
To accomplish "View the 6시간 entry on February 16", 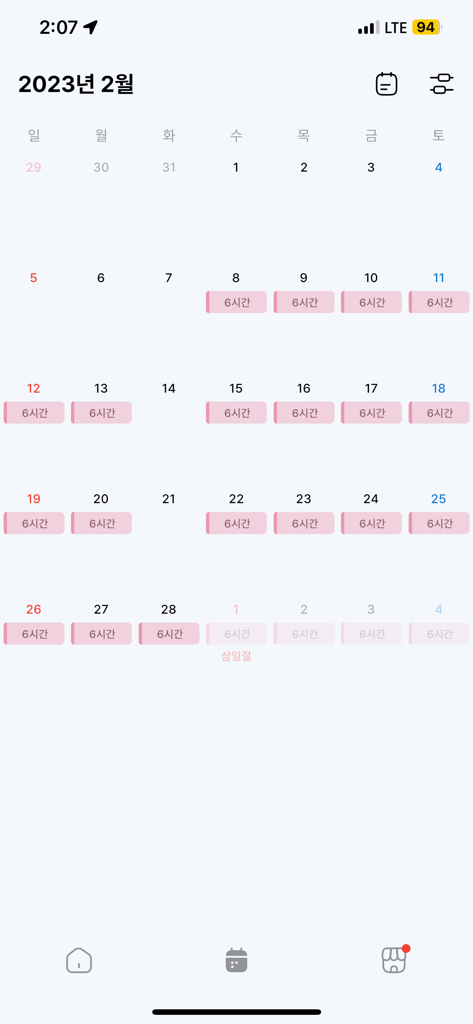I will coord(304,413).
